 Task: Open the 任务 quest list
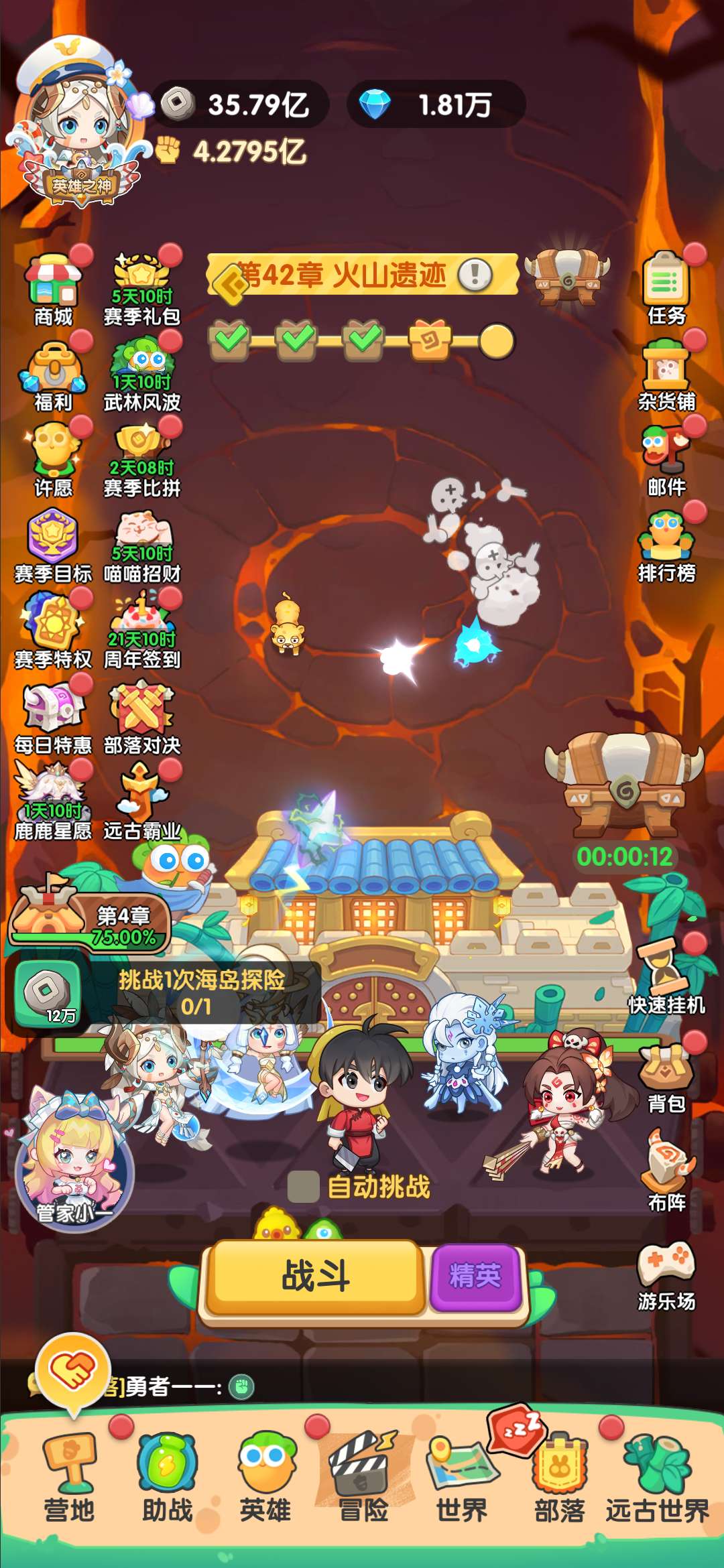click(666, 287)
